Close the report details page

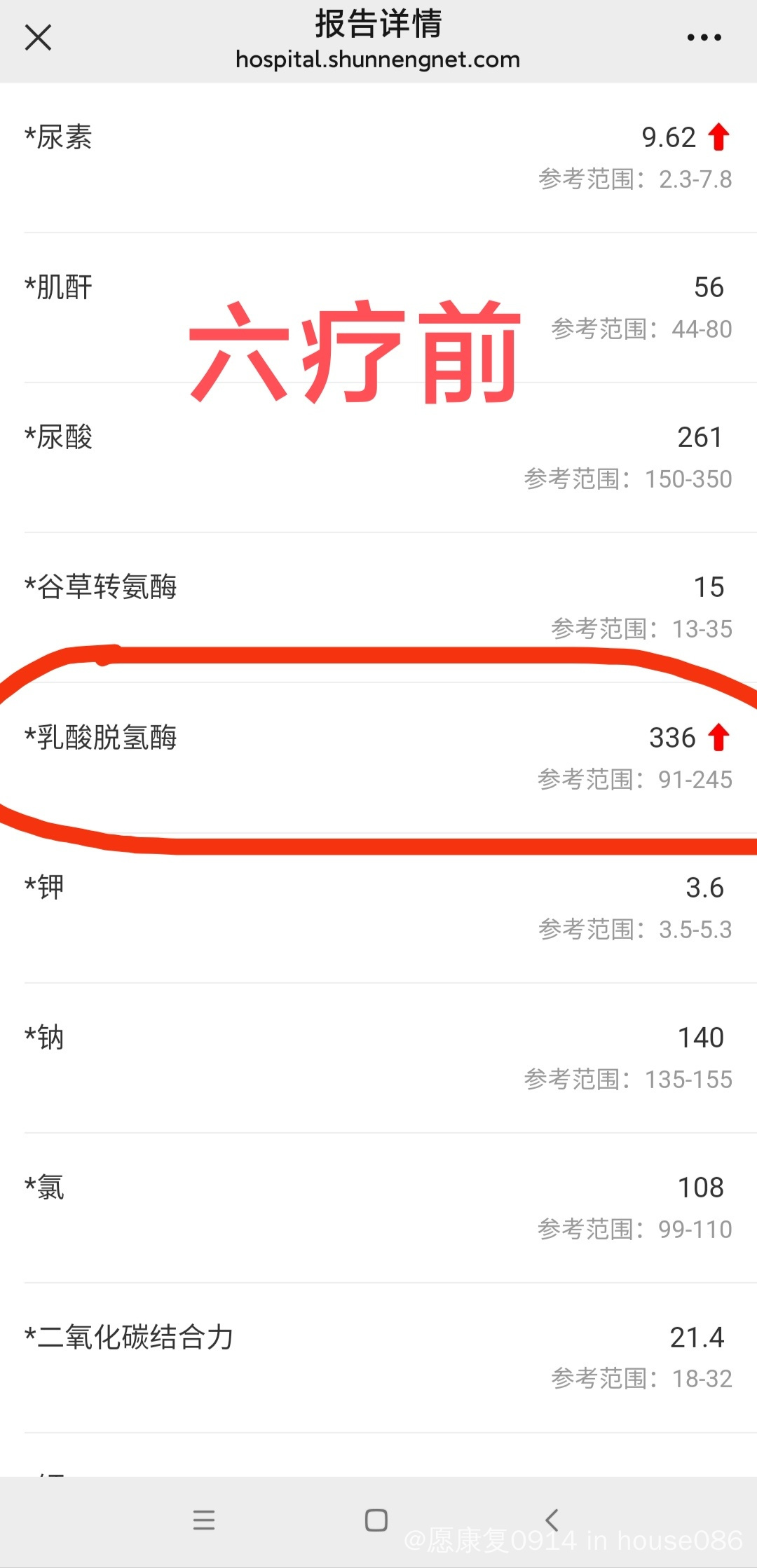pyautogui.click(x=38, y=38)
